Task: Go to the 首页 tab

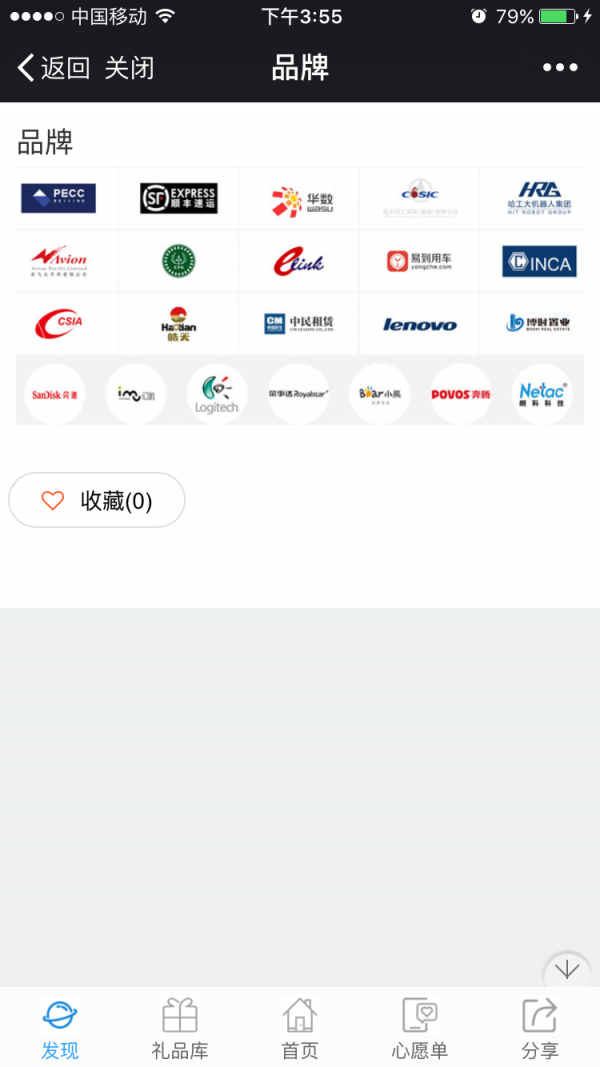Action: coord(300,1028)
